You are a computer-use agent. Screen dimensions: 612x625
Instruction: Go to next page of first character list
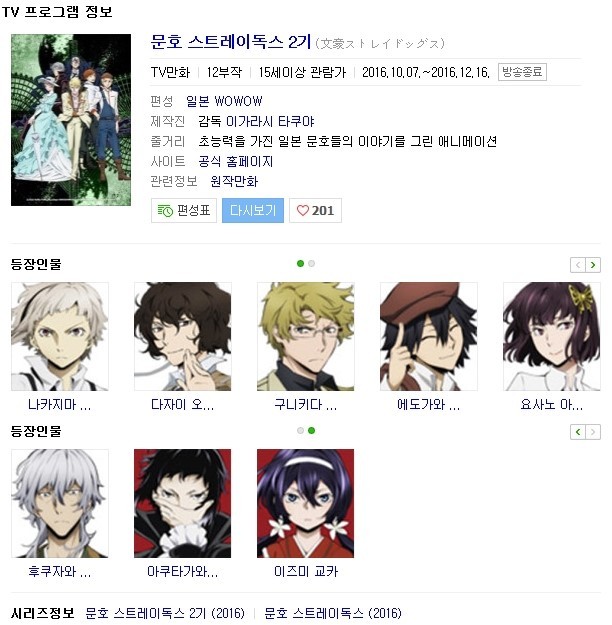(x=594, y=265)
